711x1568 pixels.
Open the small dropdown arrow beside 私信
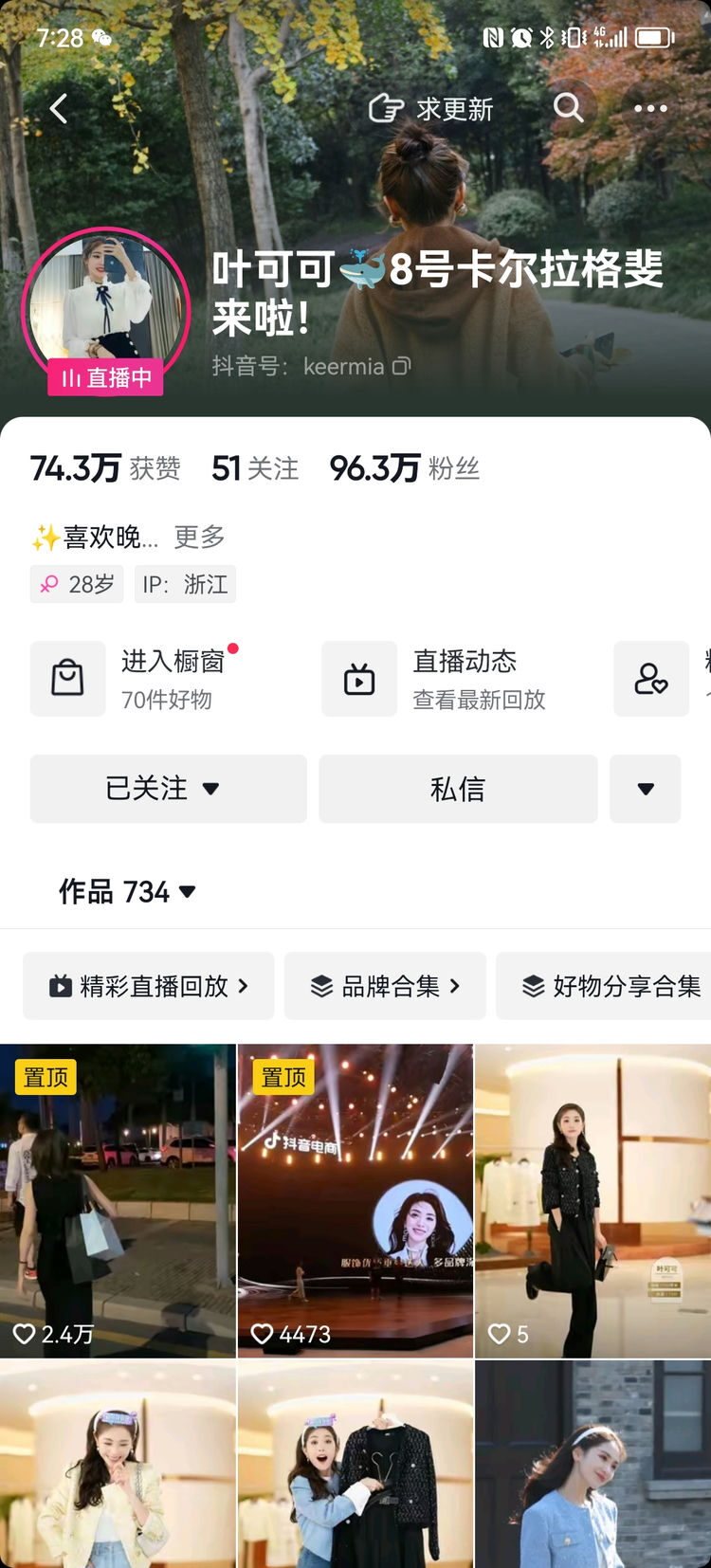coord(646,789)
